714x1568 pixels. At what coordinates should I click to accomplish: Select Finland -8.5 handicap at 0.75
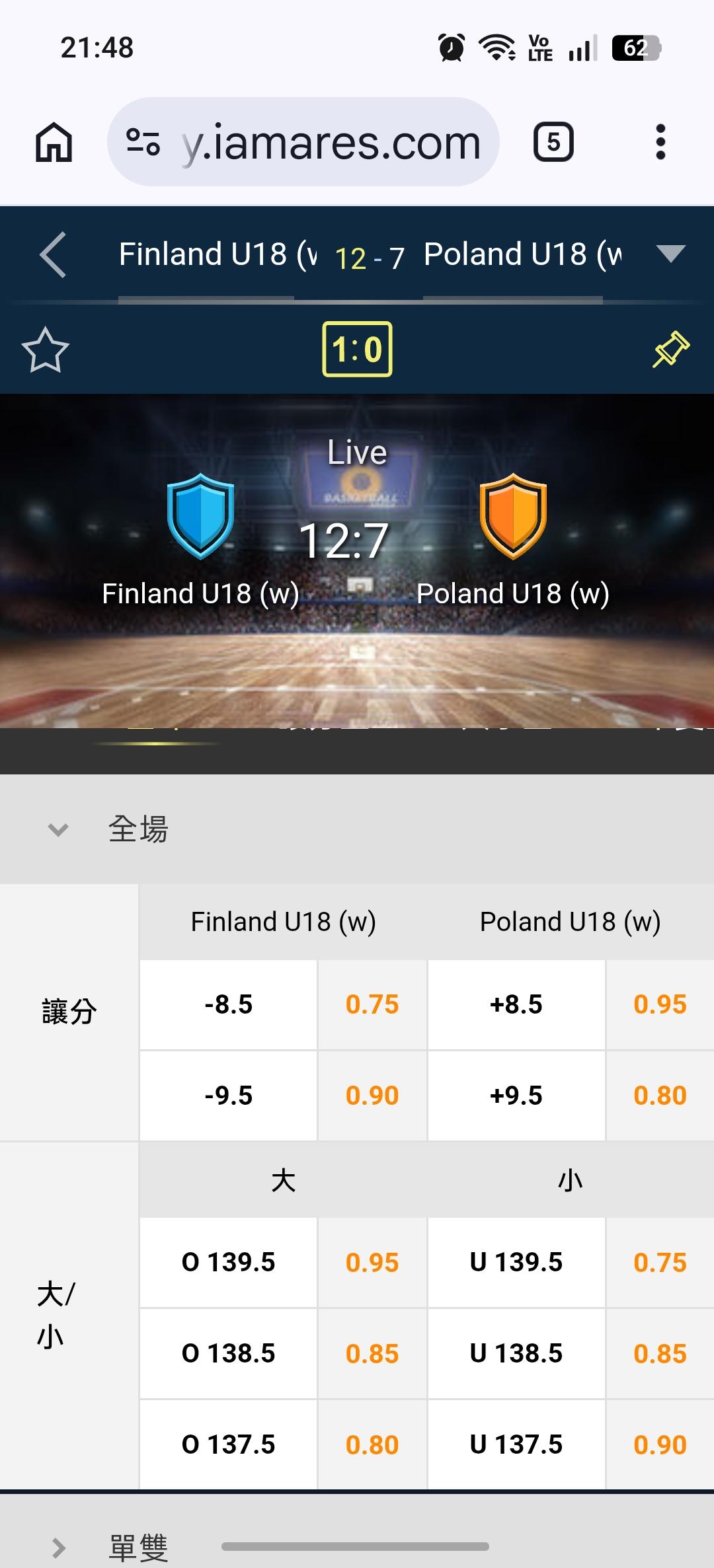pyautogui.click(x=283, y=1004)
